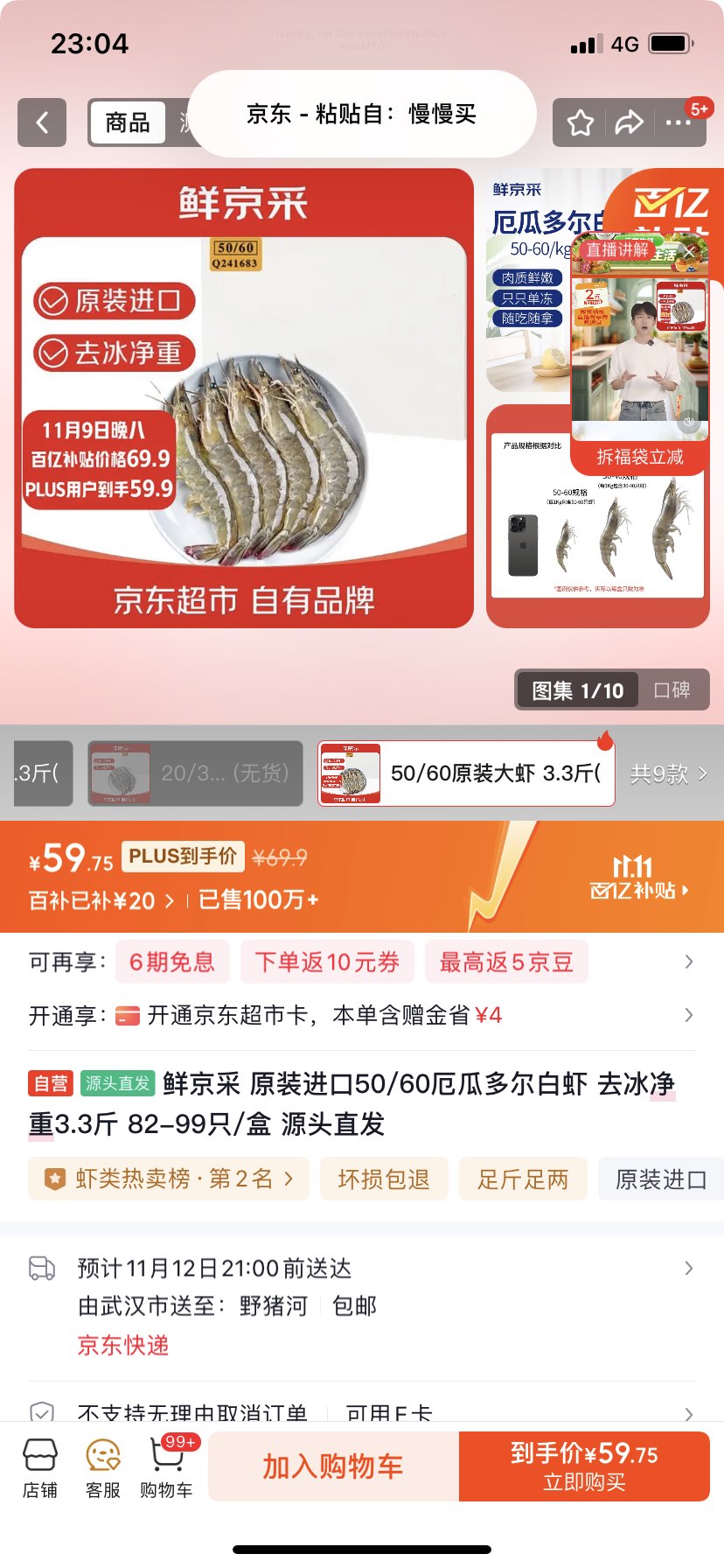Tap the 百补已补¥20 subsidy progress bar
The width and height of the screenshot is (724, 1568).
click(96, 899)
